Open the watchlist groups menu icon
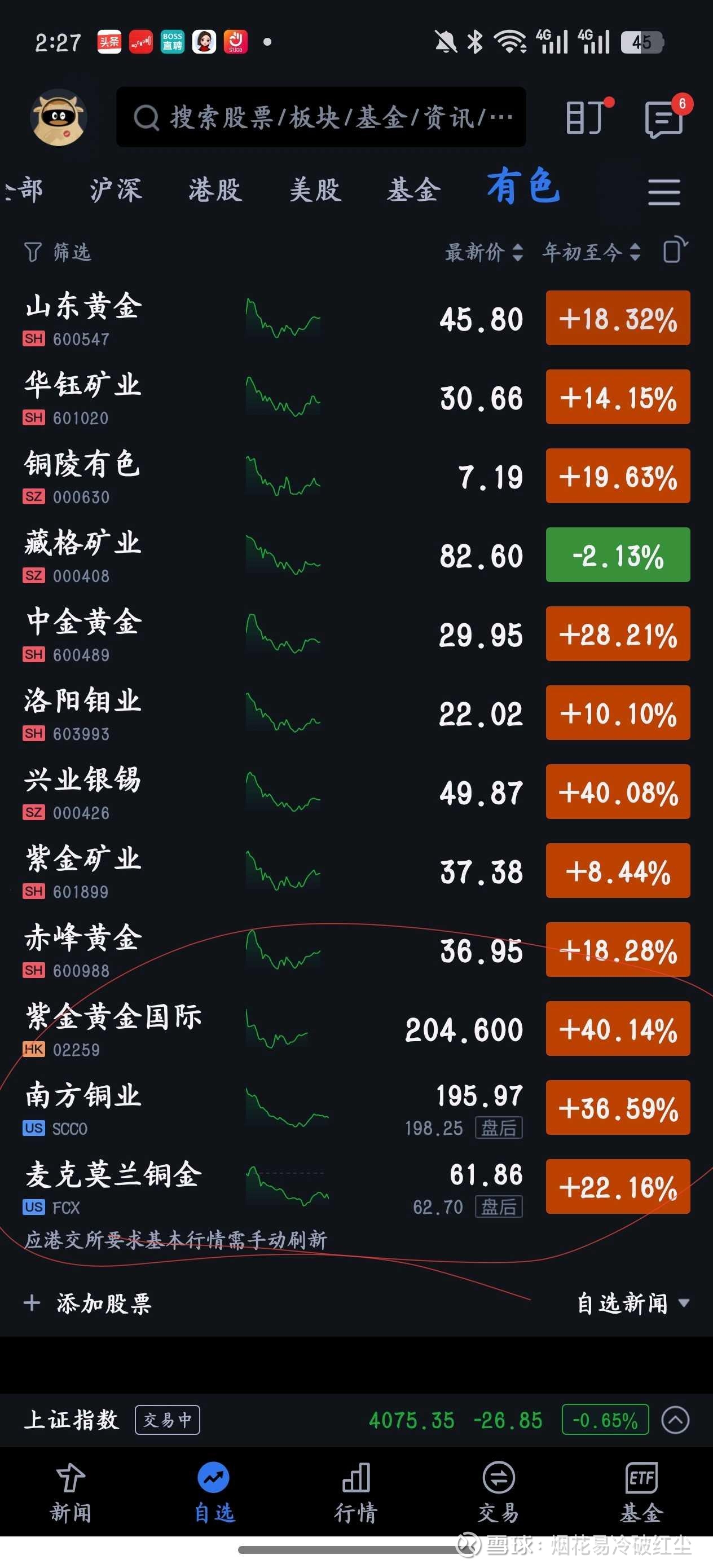Viewport: 713px width, 1568px height. point(664,192)
